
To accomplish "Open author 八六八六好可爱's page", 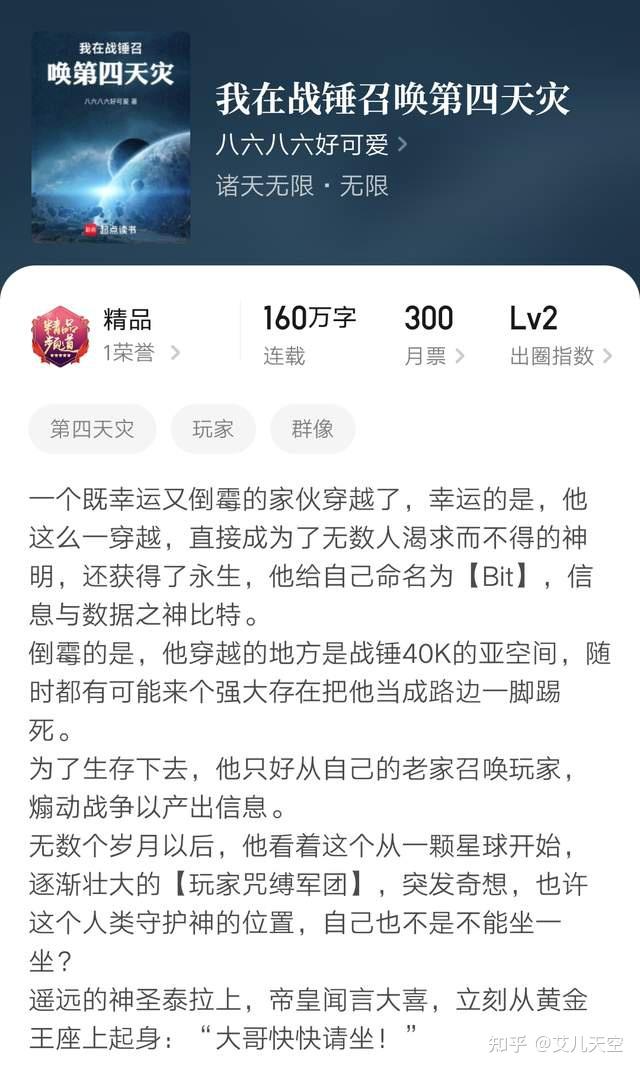I will (x=311, y=145).
